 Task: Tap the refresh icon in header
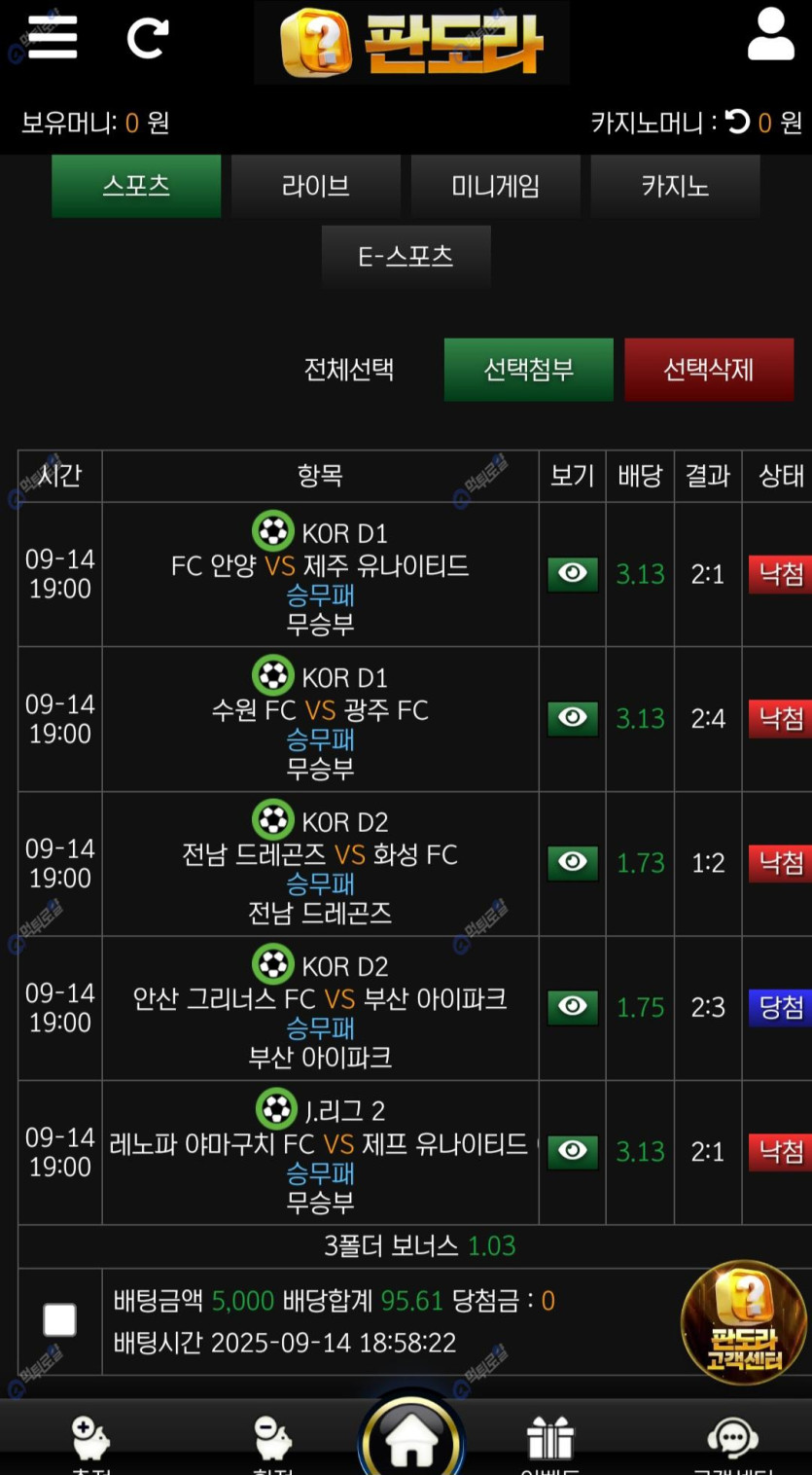click(148, 37)
